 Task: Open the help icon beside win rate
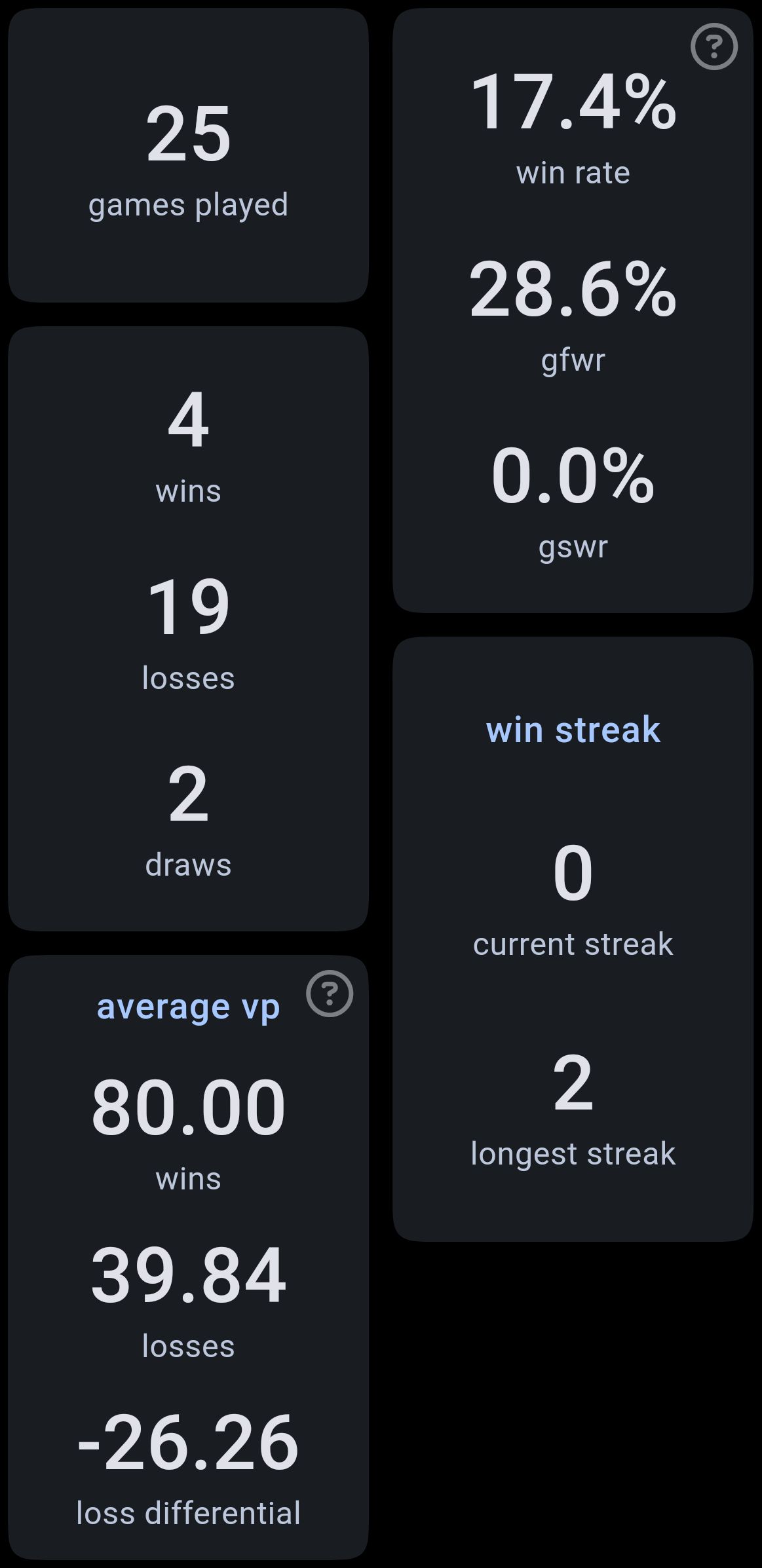pos(714,47)
